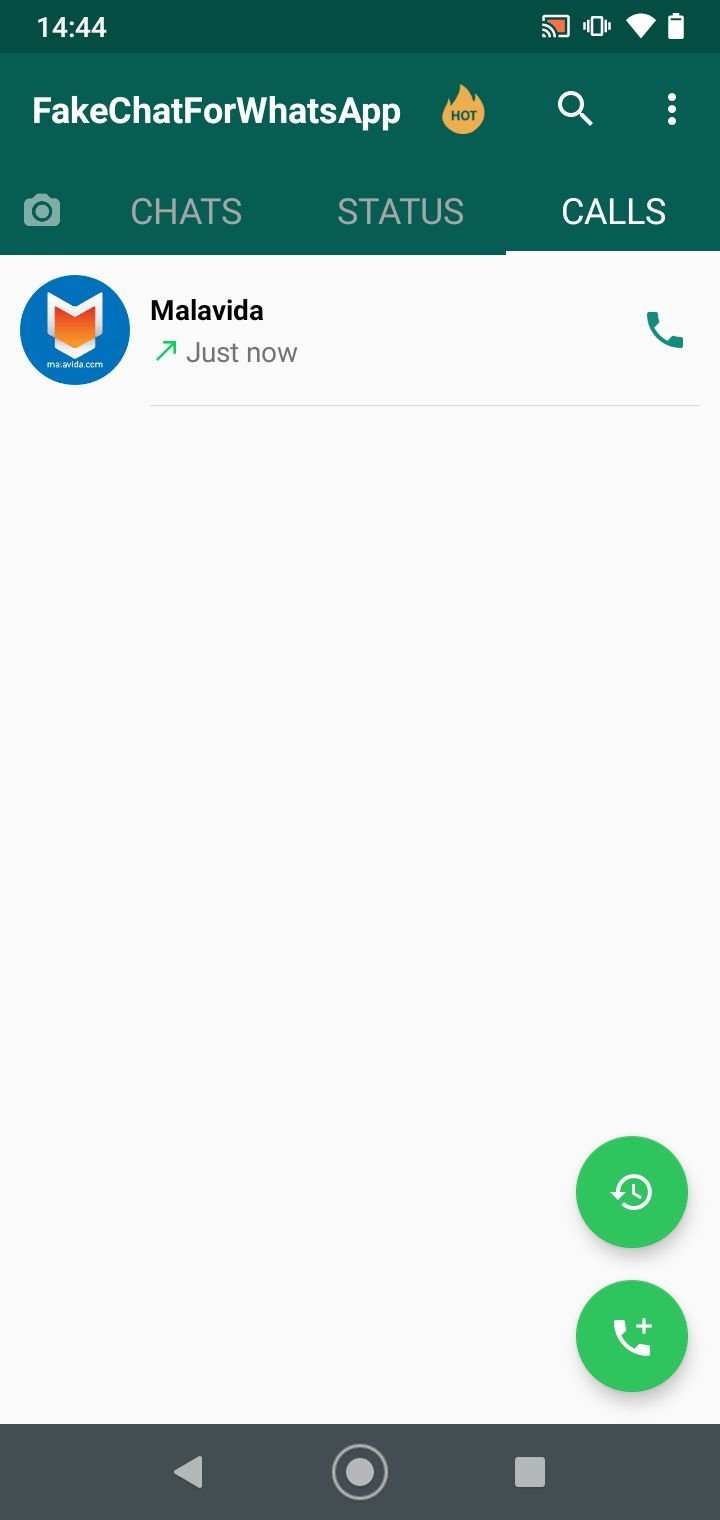
Task: Select the CALLS tab
Action: pos(613,211)
